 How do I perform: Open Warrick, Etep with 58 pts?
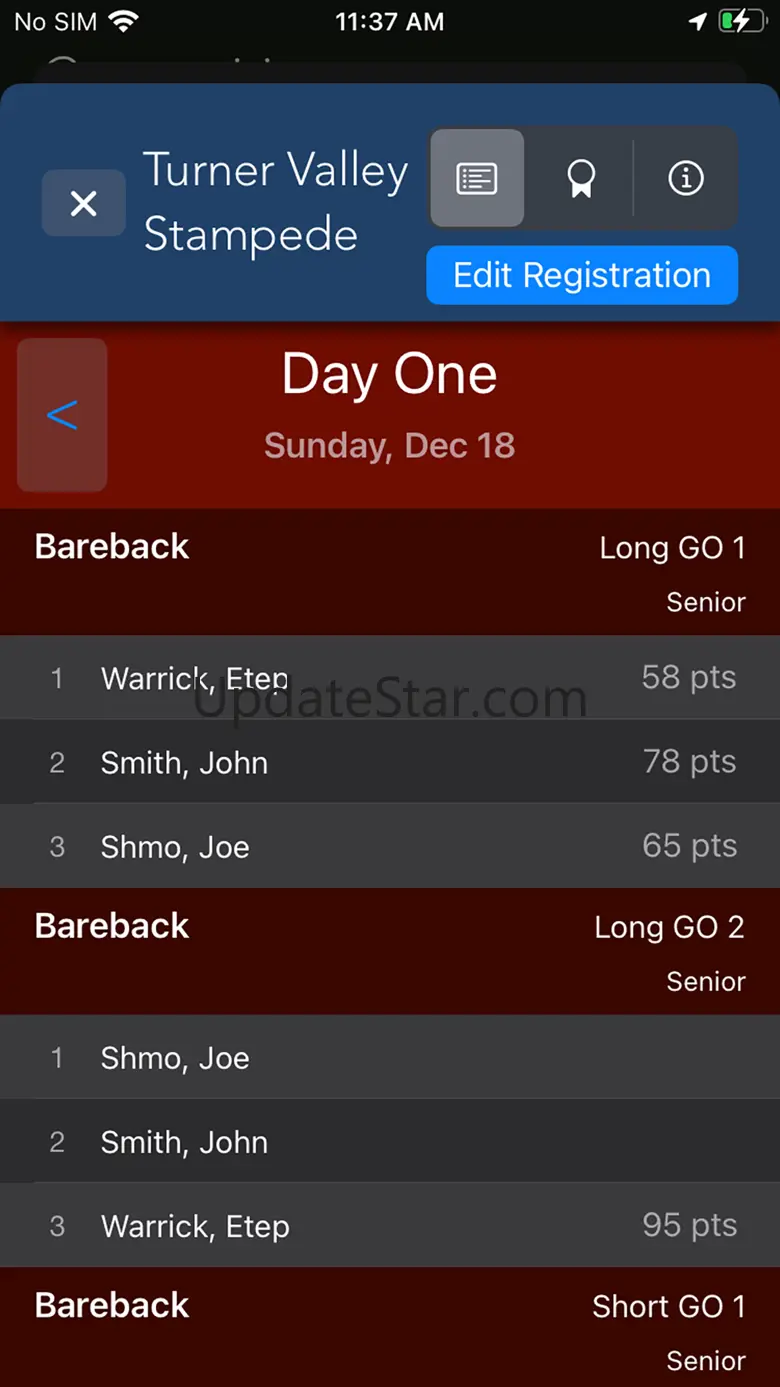click(390, 678)
